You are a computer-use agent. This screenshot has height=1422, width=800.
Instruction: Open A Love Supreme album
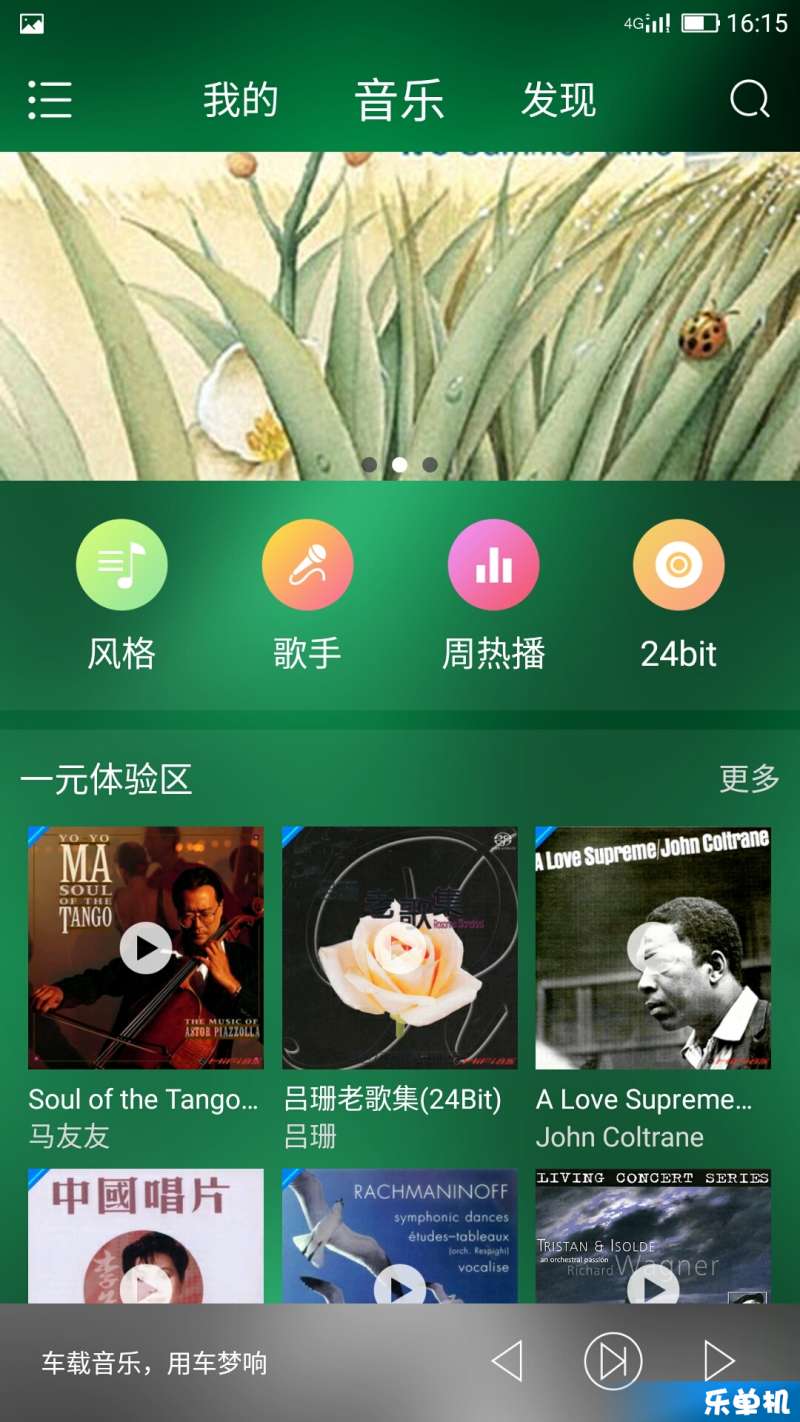point(653,948)
